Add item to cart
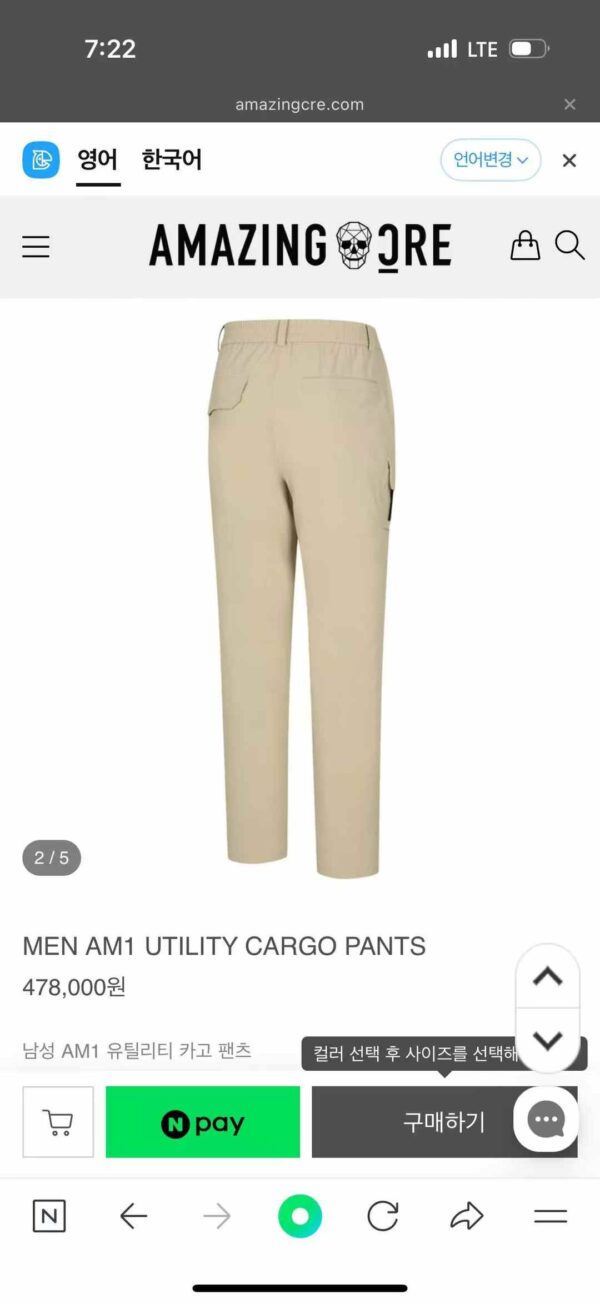Screen dimensions: 600x1304 pos(58,1122)
